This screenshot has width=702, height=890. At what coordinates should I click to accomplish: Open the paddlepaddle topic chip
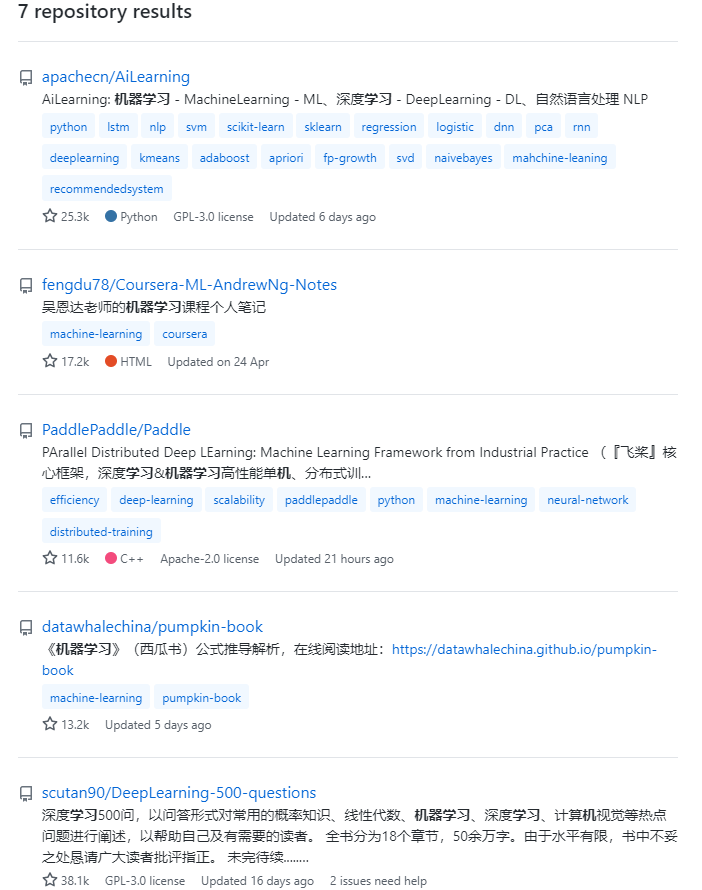pyautogui.click(x=320, y=500)
